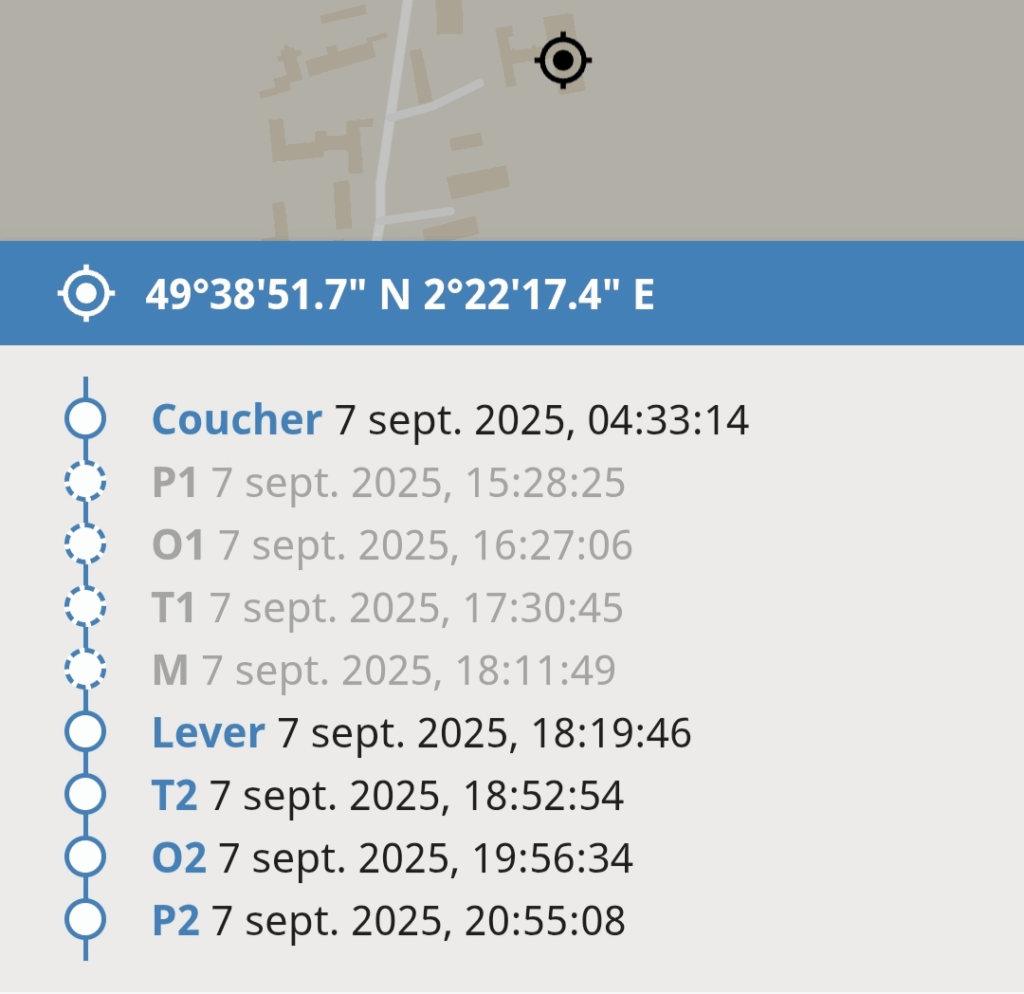Jump to the T2 event at 18:52:54
Screen dimensions: 1024x994
(387, 796)
